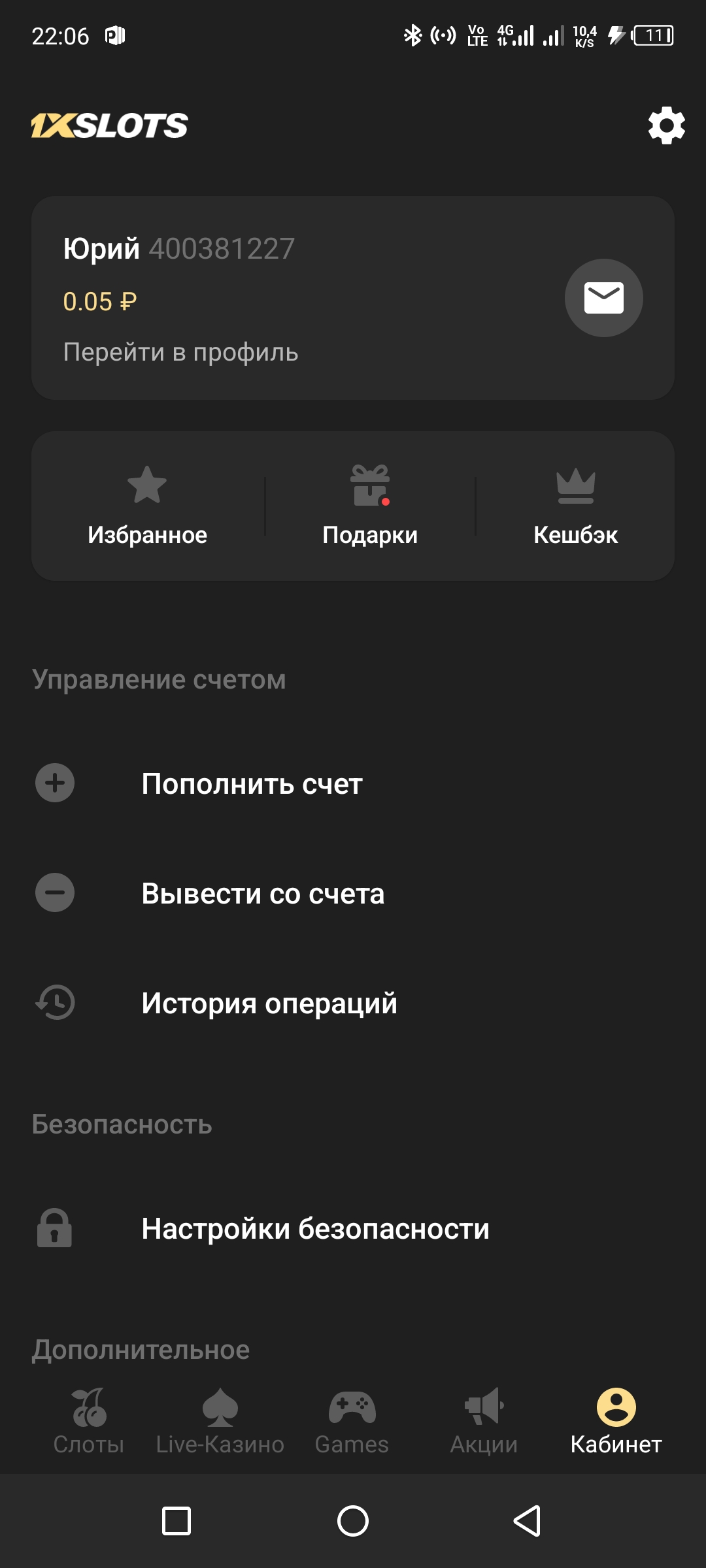View История операций

pos(269,1003)
